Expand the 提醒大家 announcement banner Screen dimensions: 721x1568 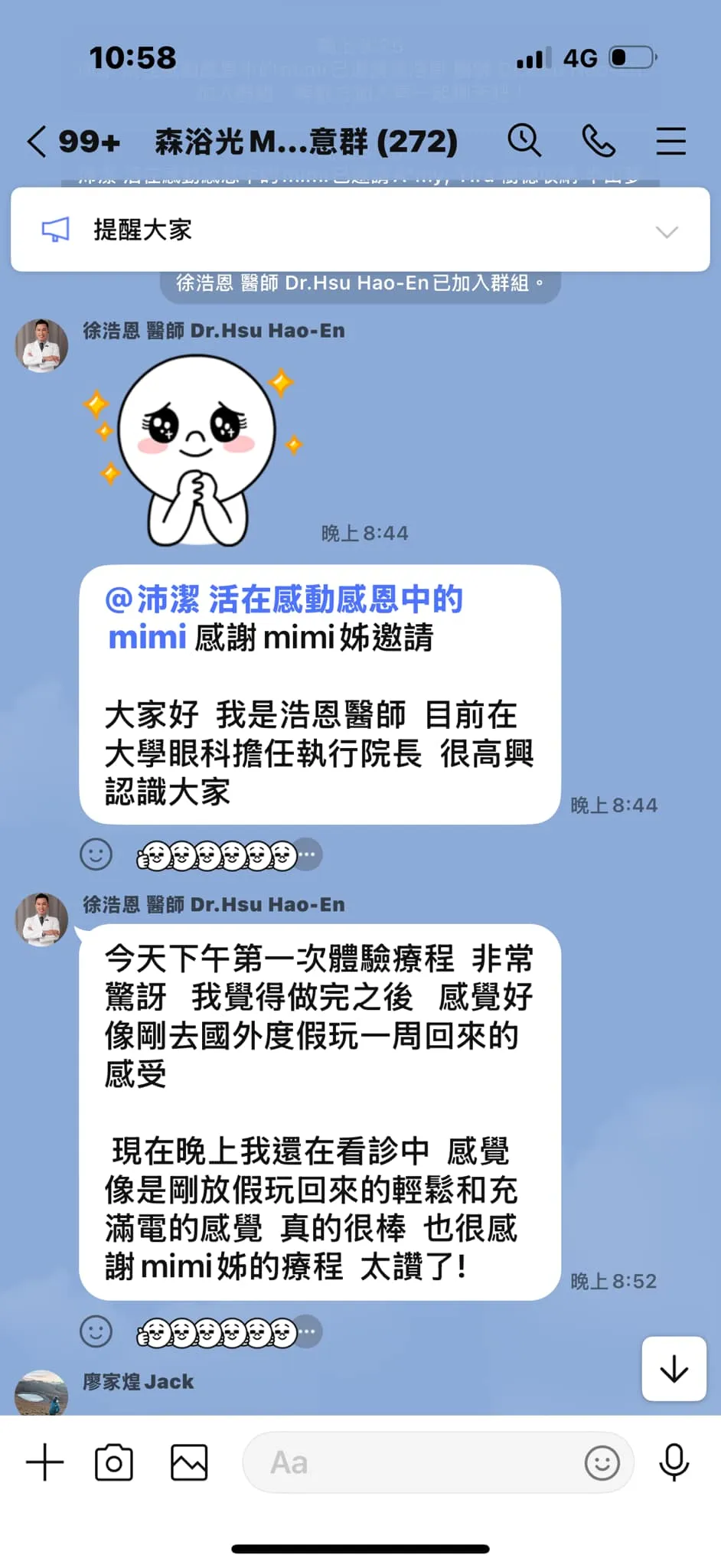pos(667,231)
